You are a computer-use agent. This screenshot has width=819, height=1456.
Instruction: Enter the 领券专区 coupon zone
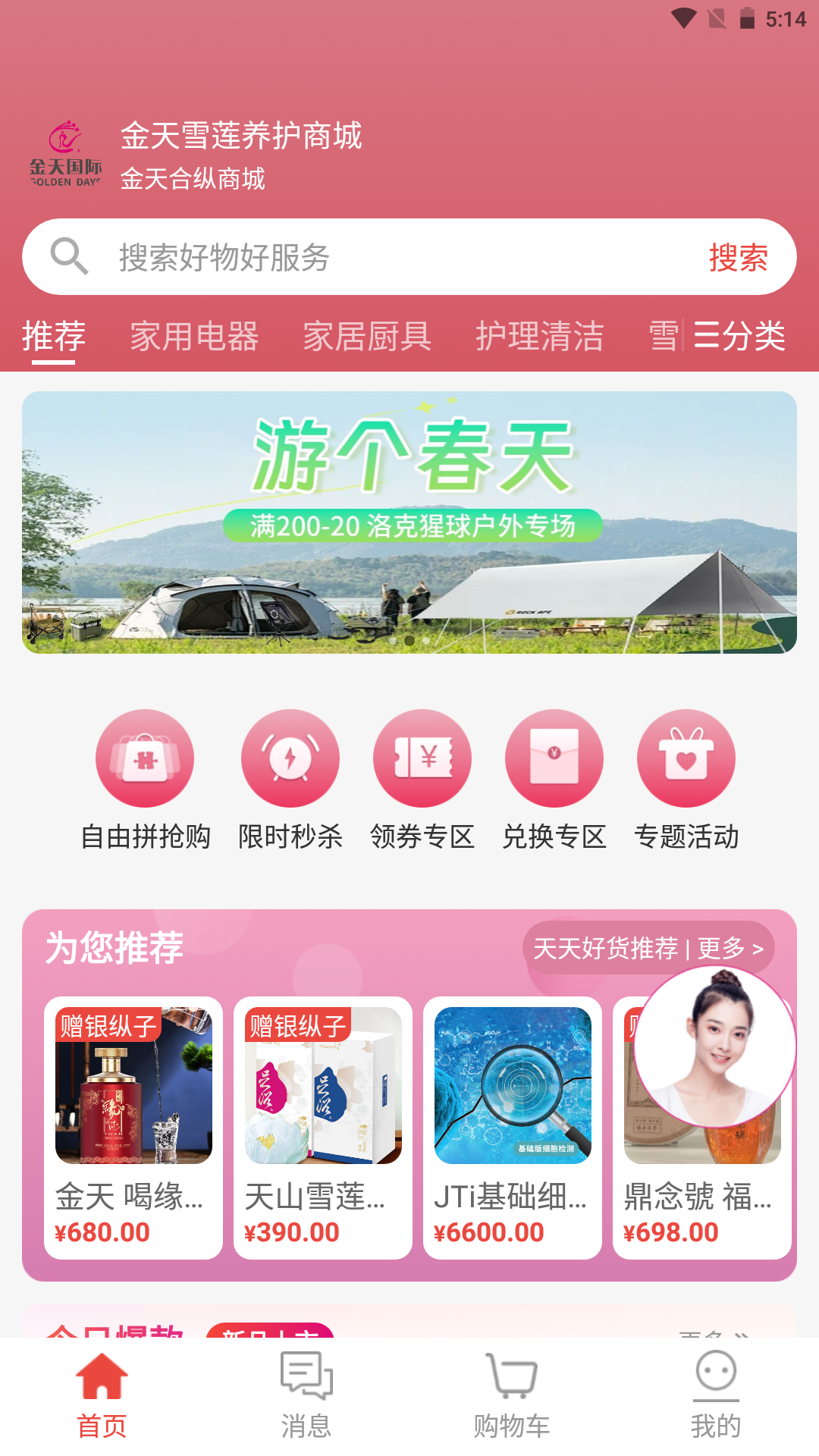pos(422,758)
